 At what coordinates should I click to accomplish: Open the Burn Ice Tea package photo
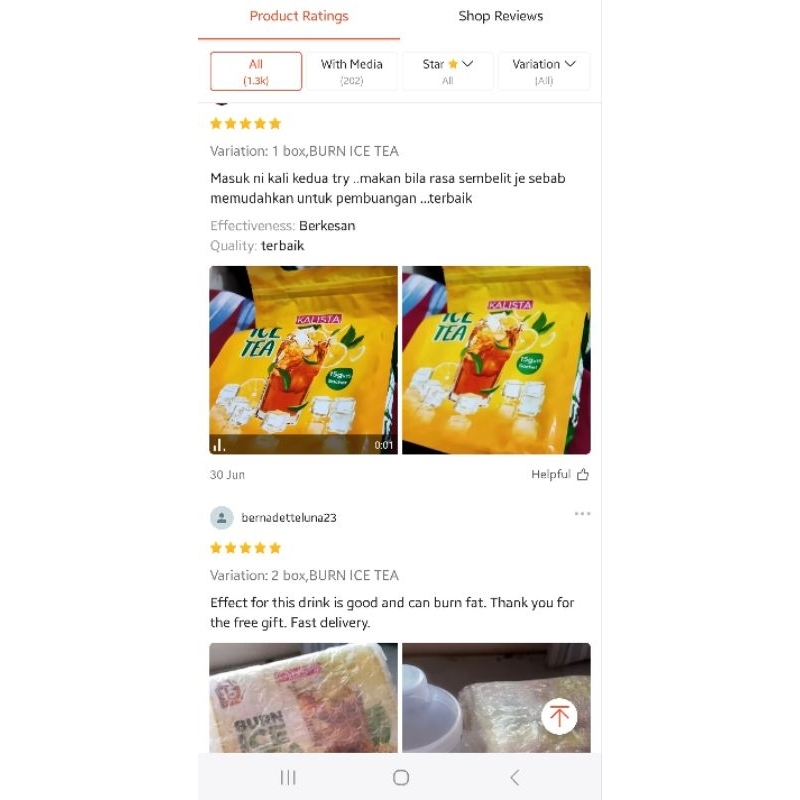pyautogui.click(x=303, y=697)
